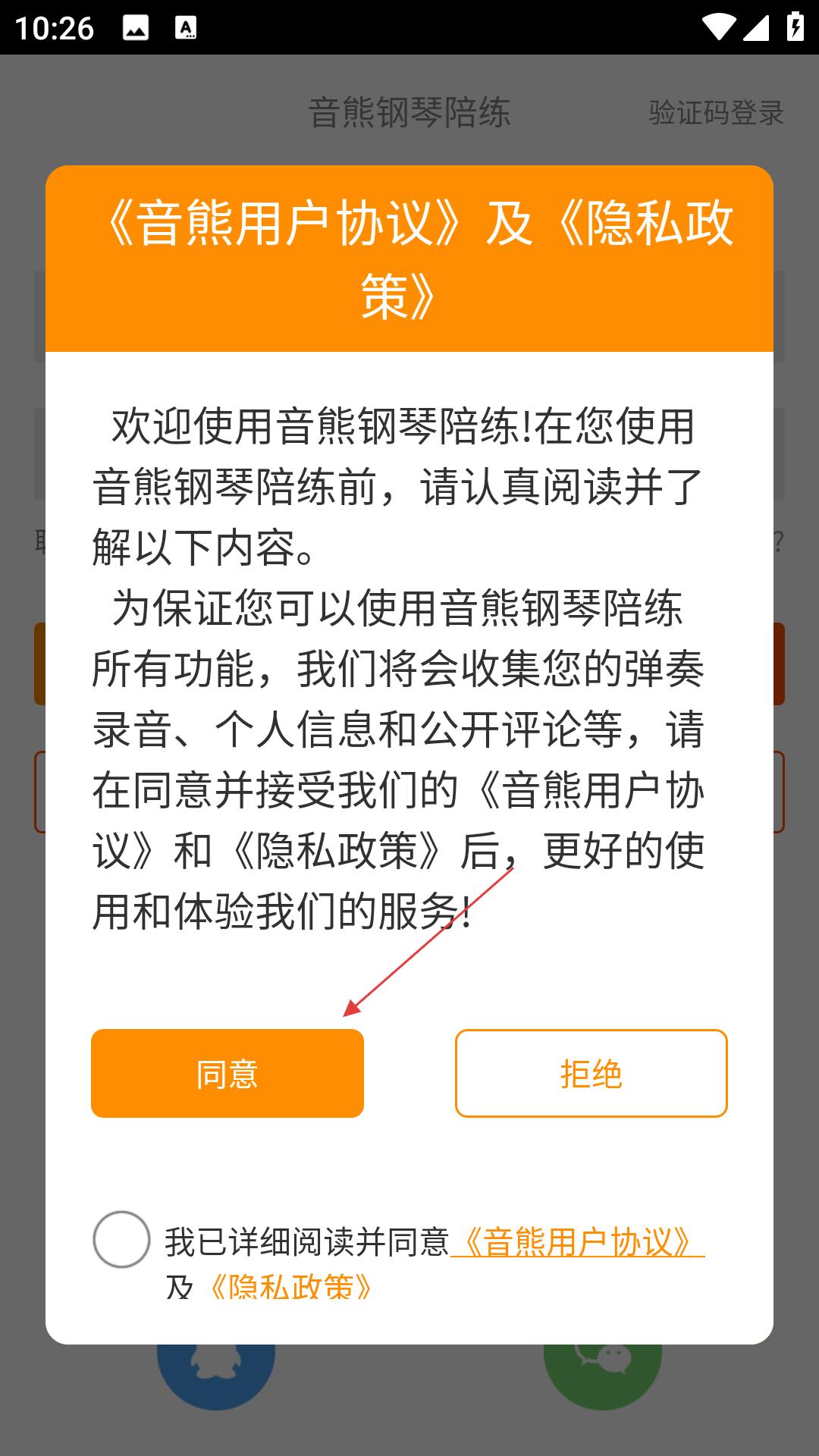Open the orange 《隐私政策》 link
The width and height of the screenshot is (819, 1456).
click(x=290, y=1286)
